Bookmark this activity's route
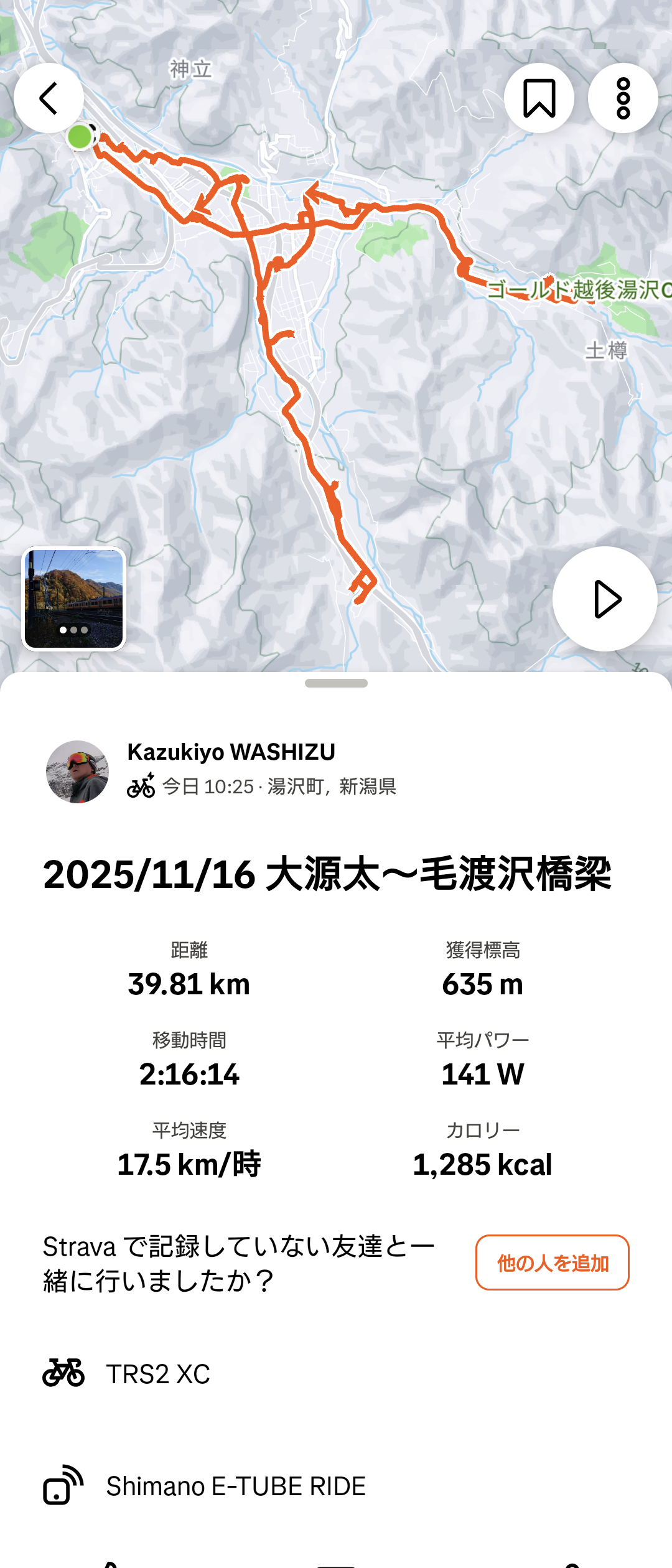This screenshot has width=672, height=1568. pyautogui.click(x=539, y=98)
